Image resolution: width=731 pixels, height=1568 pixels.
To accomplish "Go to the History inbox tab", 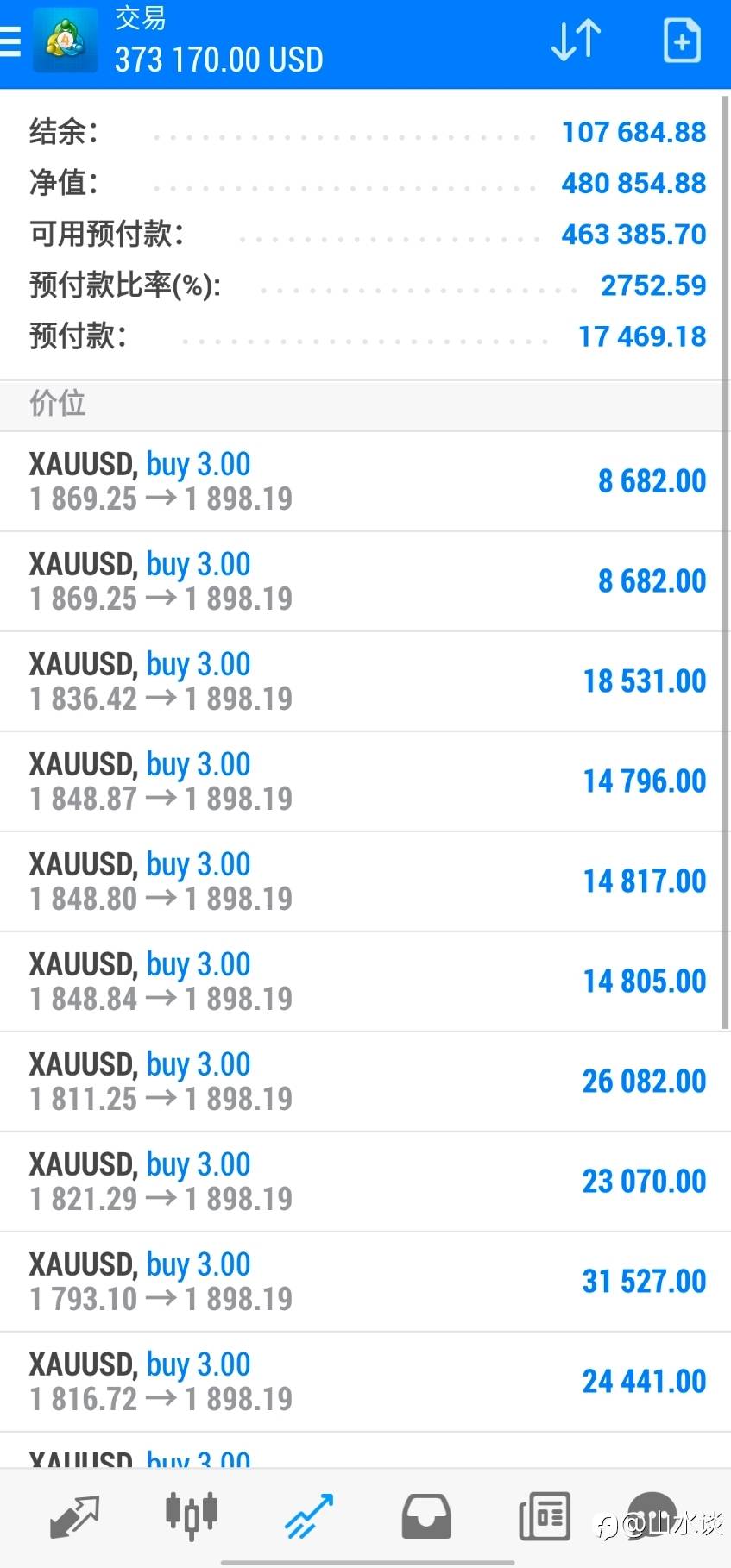I will point(425,1516).
